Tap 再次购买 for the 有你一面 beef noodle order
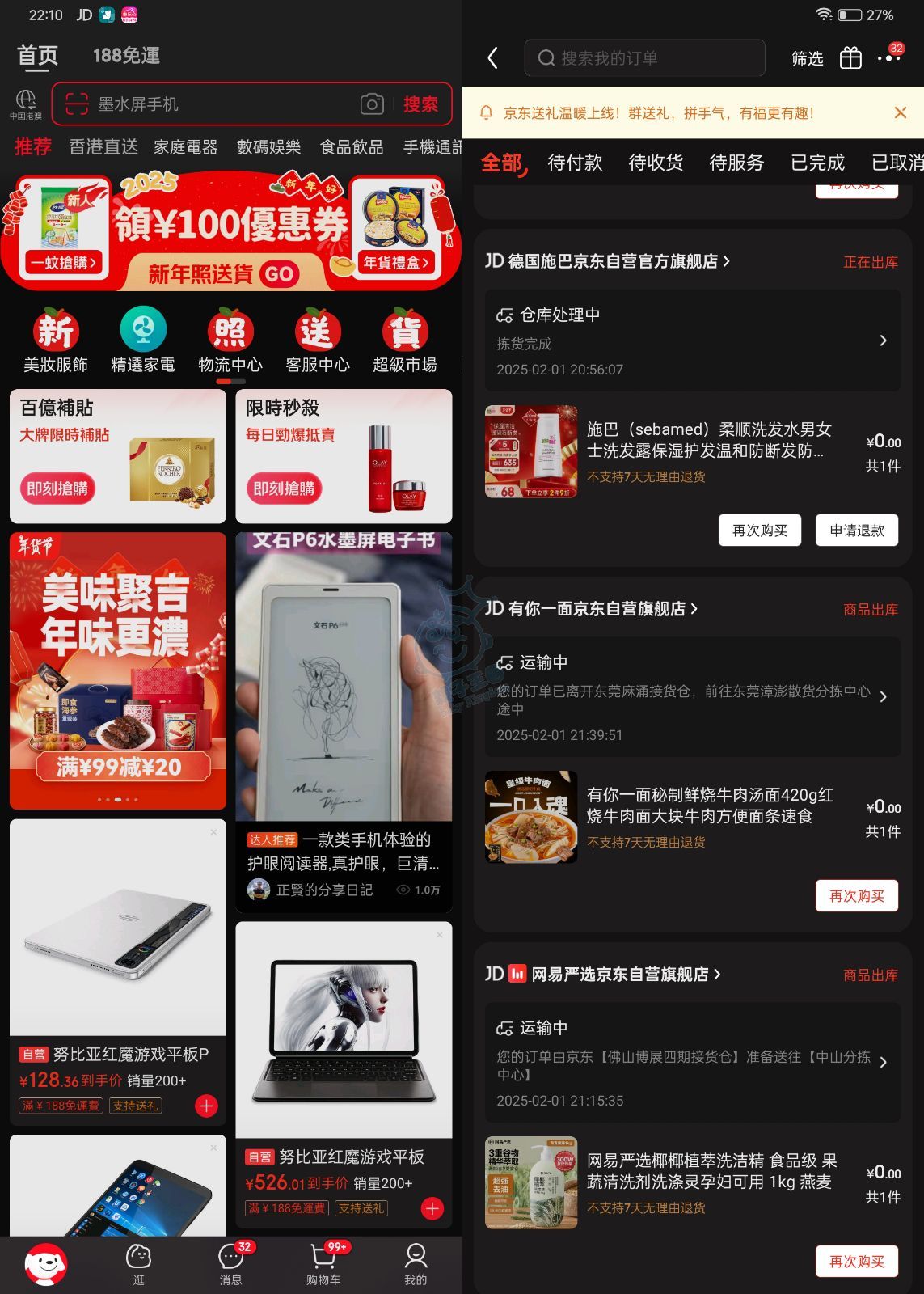The width and height of the screenshot is (924, 1294). coord(856,896)
